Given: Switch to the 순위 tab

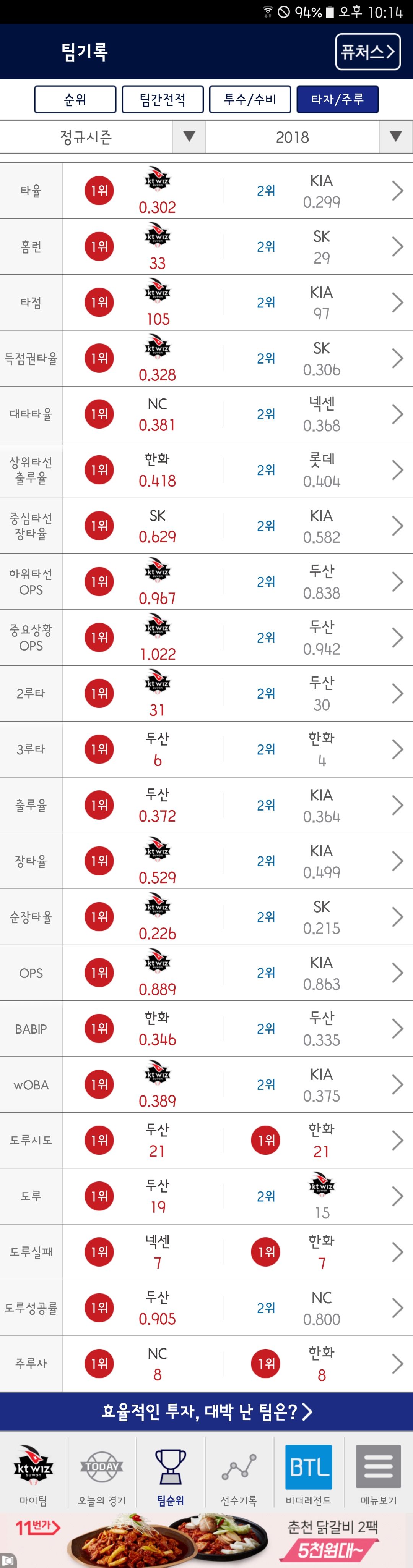Looking at the screenshot, I should pos(75,99).
